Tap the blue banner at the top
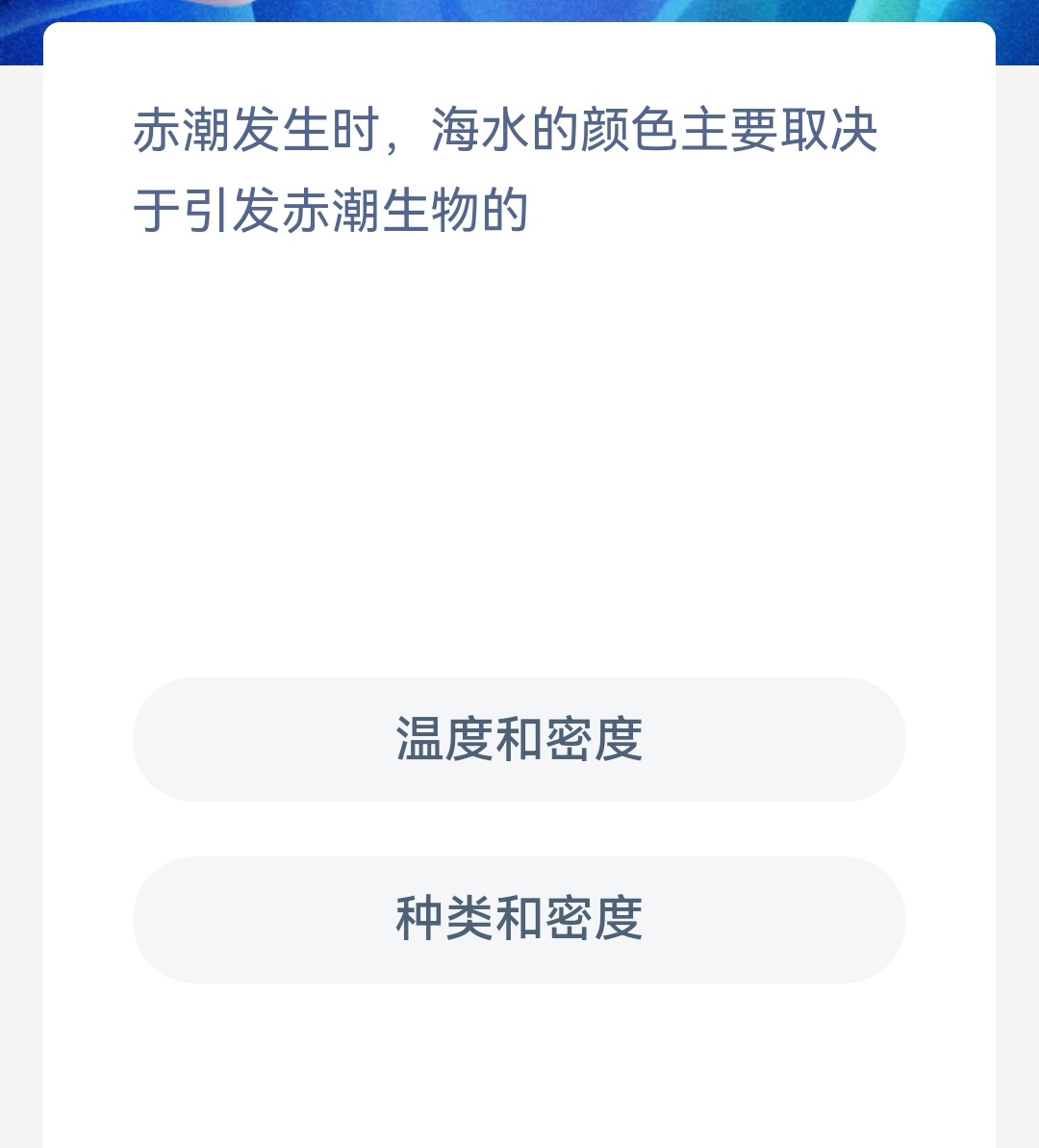Screen dimensions: 1039x1148 519,14
